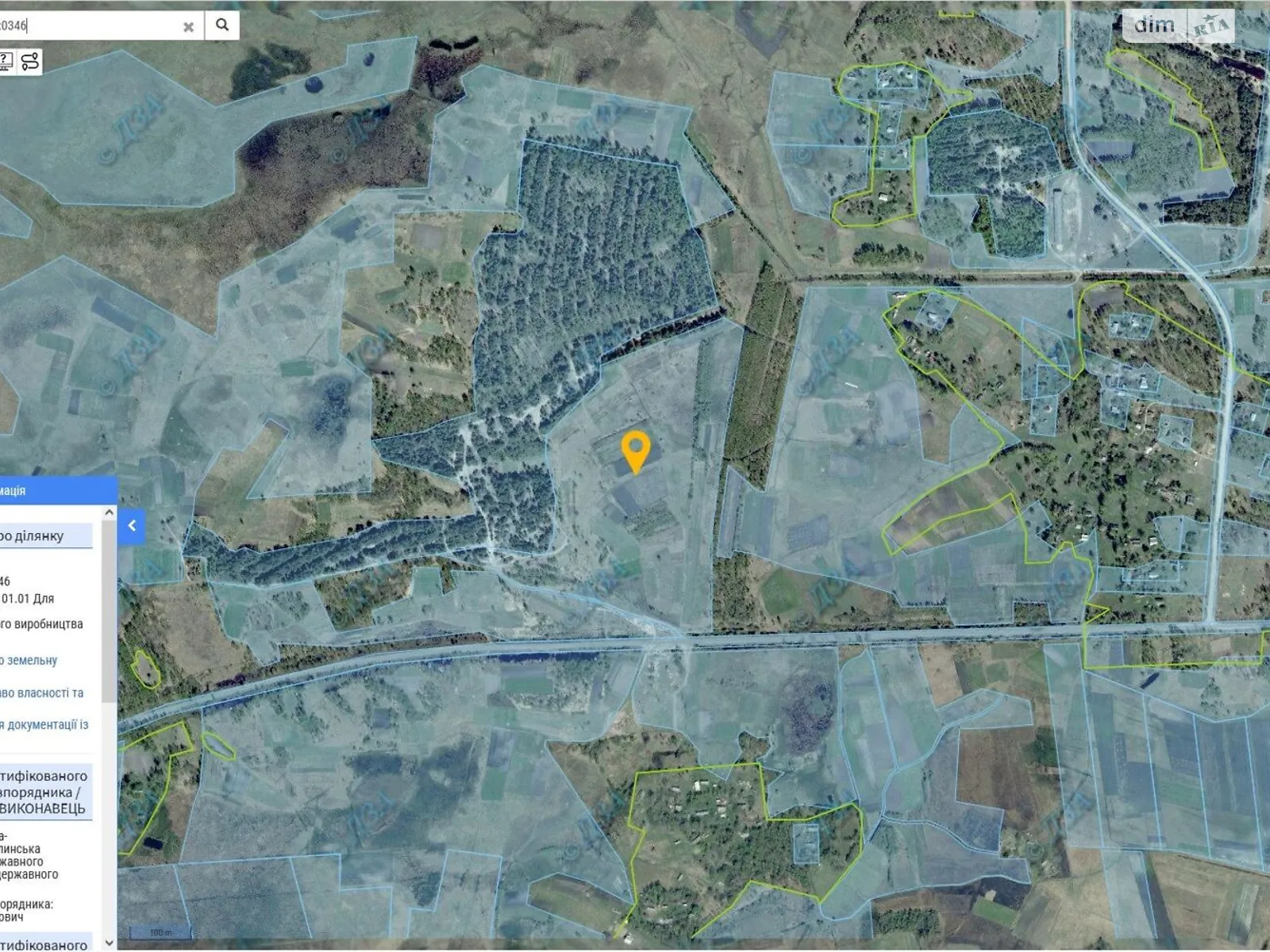Tap the panel's scroll-down arrow
The image size is (1270, 952).
tap(110, 942)
